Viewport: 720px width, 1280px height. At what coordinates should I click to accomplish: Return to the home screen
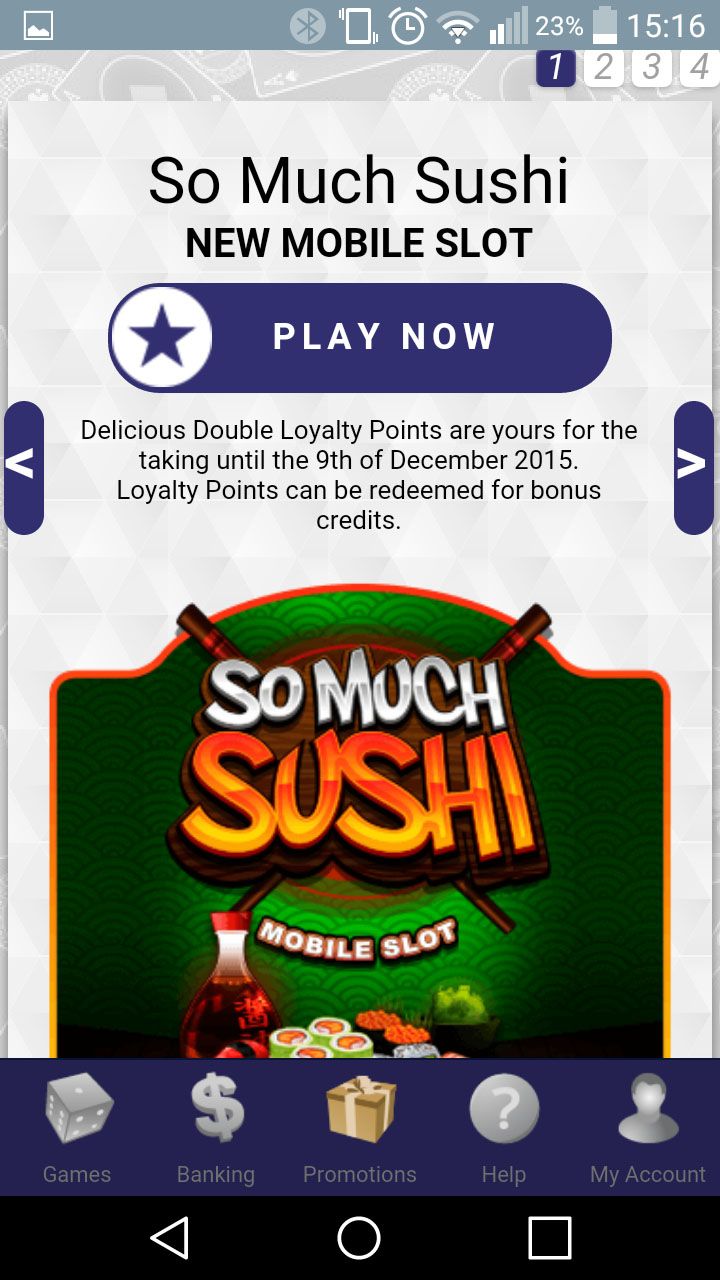point(359,1238)
